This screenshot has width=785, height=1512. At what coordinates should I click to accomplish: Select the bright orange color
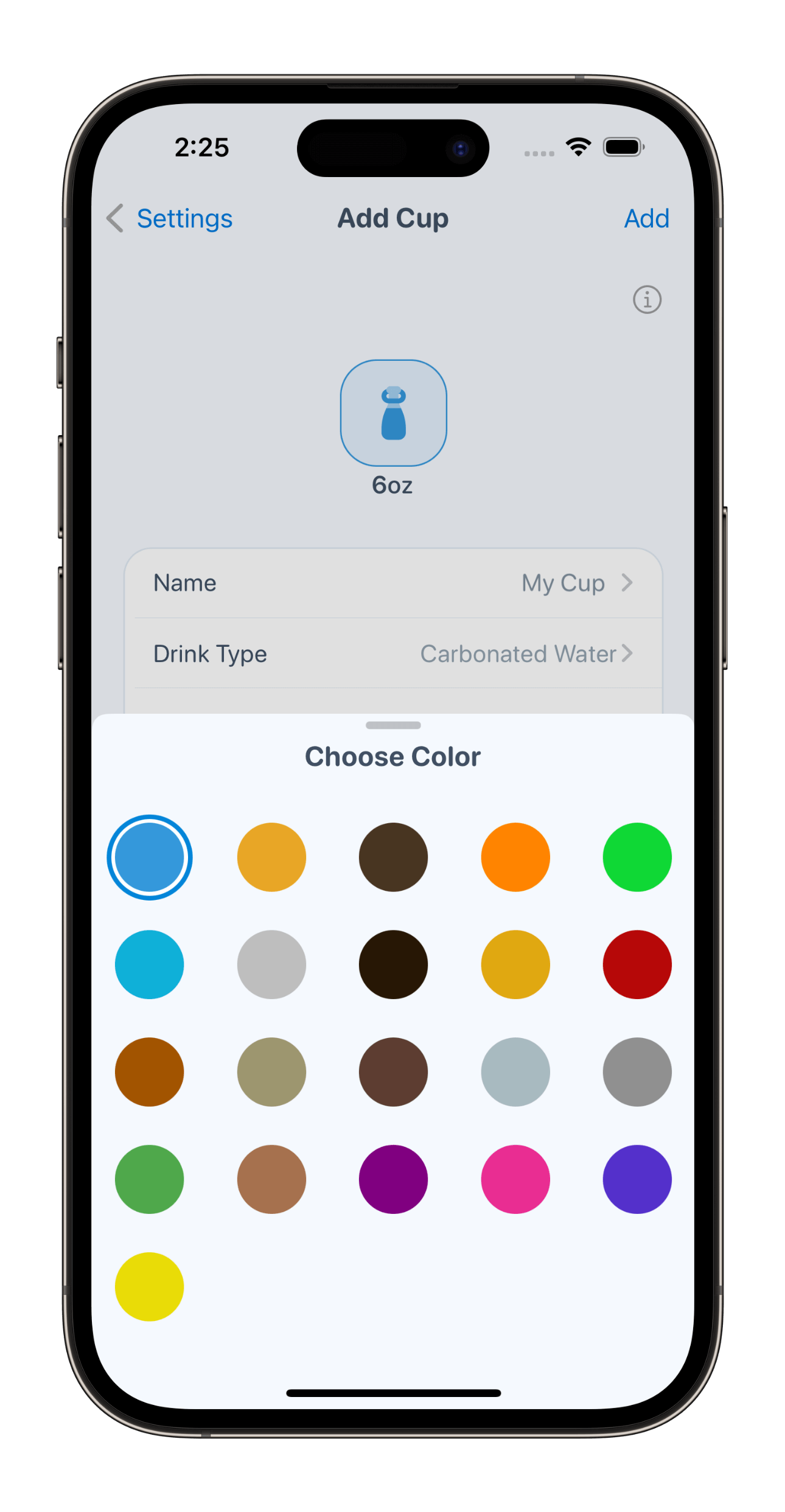515,857
